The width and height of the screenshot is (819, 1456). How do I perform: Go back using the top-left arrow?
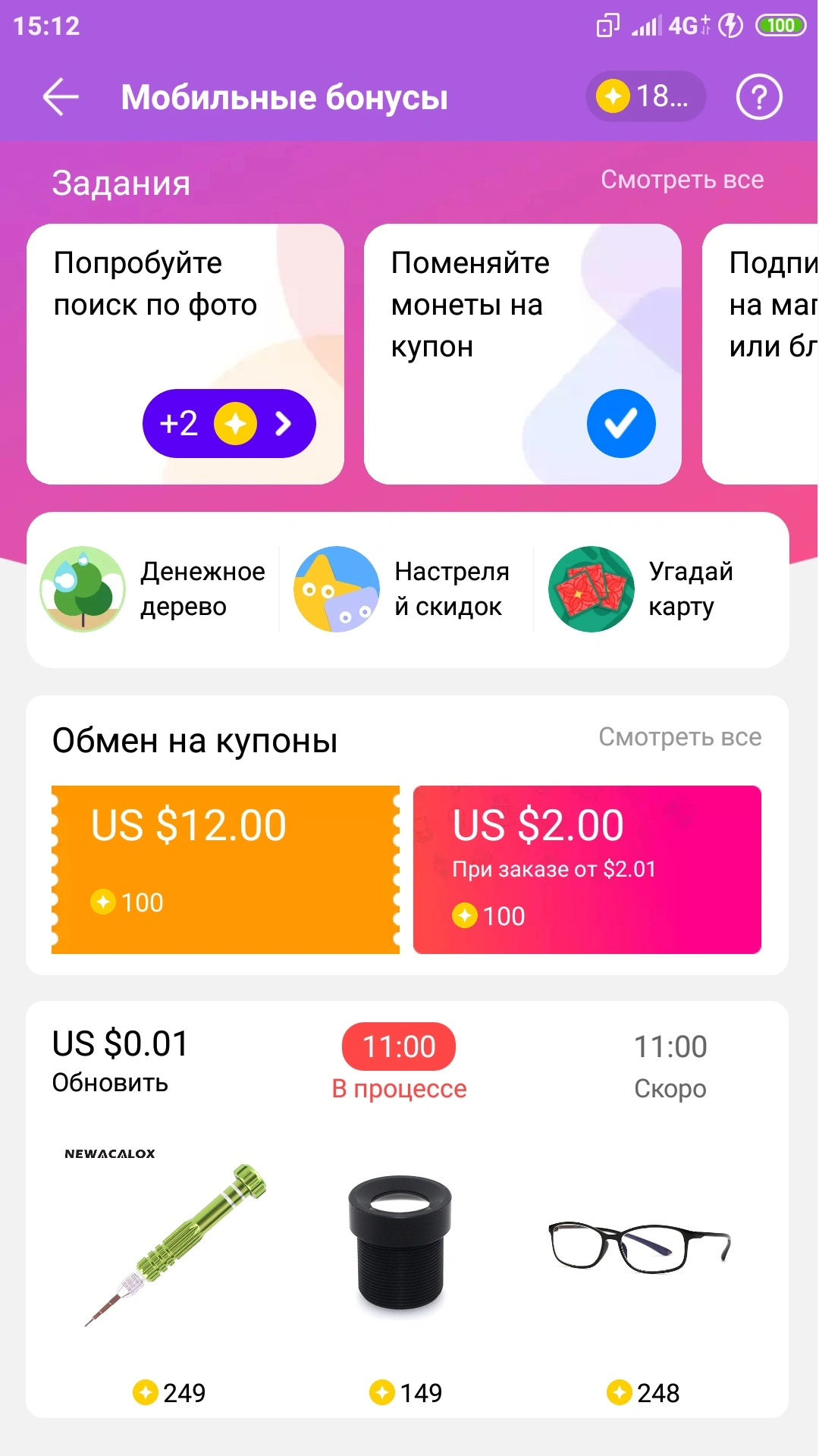point(61,97)
